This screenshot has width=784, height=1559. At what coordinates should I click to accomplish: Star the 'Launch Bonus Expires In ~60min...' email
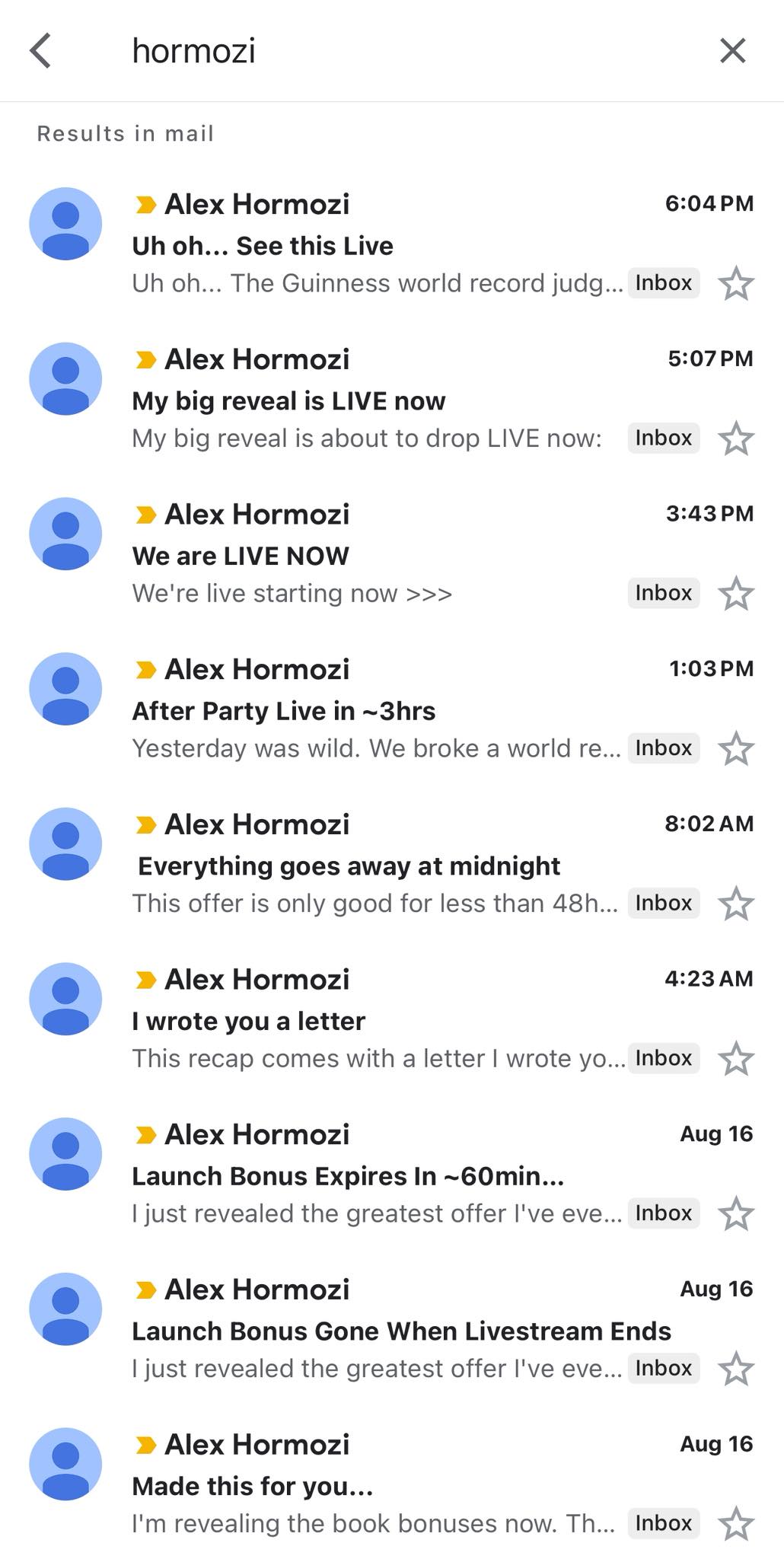[735, 1214]
